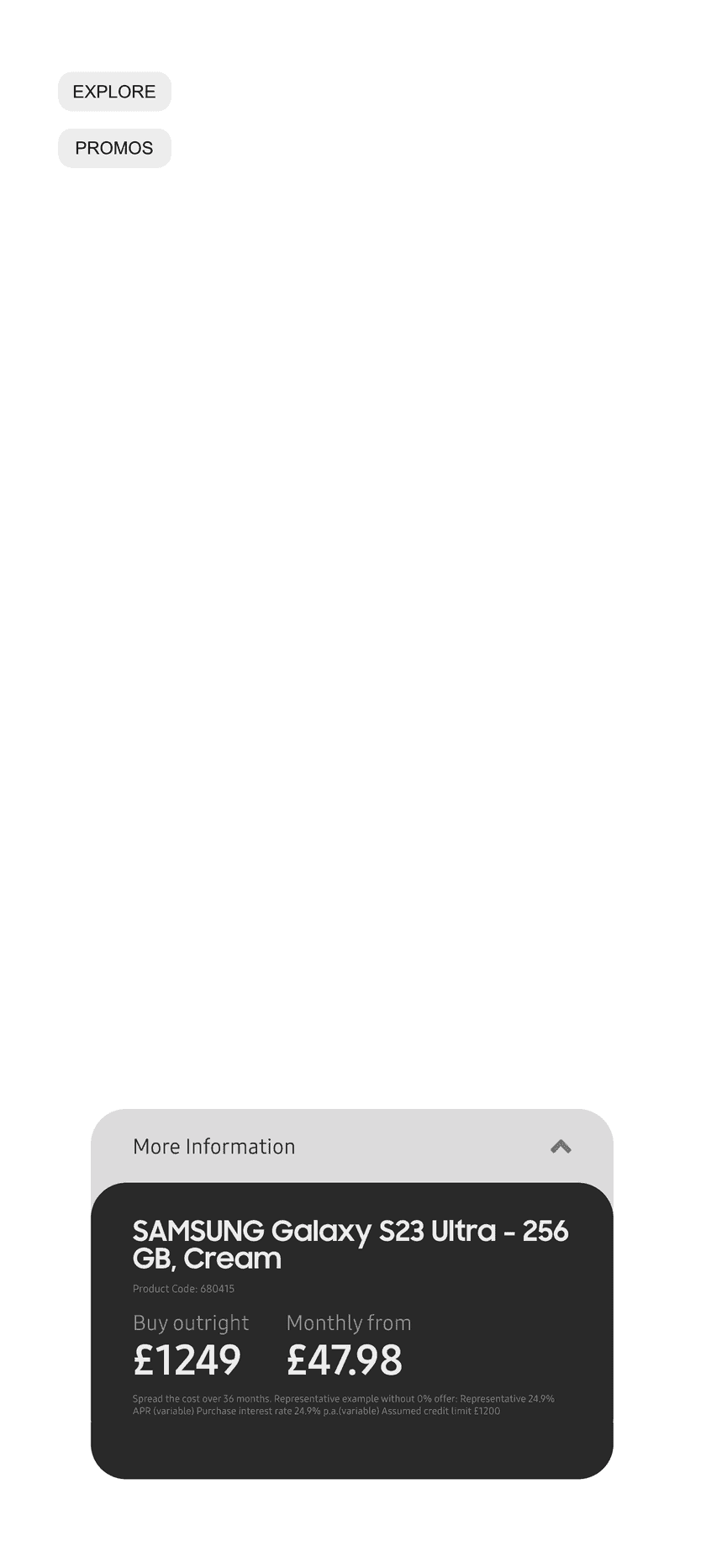Image resolution: width=706 pixels, height=1568 pixels.
Task: Open the PROMOS button
Action: pos(114,148)
